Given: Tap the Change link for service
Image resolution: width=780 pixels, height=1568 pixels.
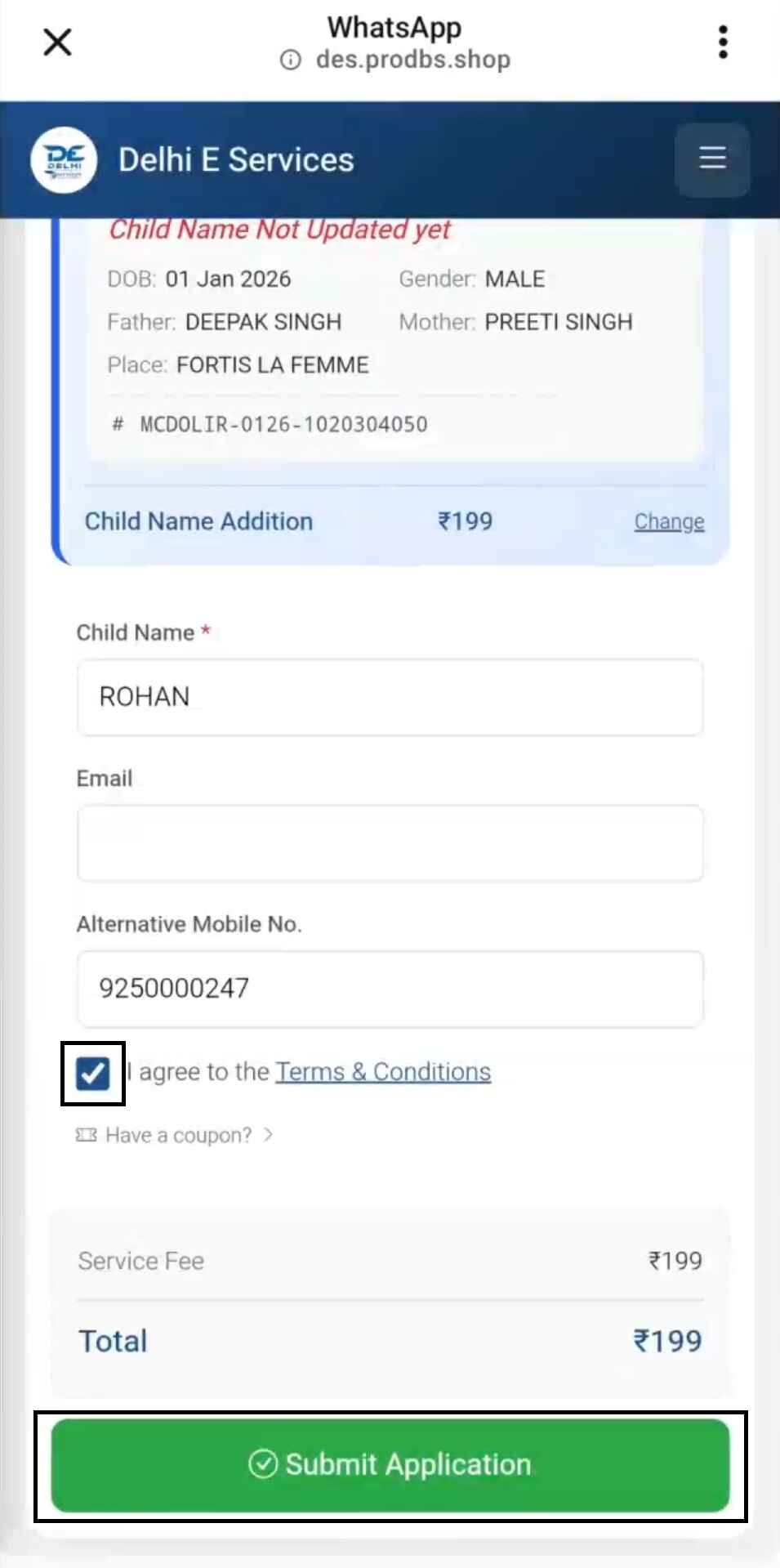Looking at the screenshot, I should pyautogui.click(x=668, y=521).
